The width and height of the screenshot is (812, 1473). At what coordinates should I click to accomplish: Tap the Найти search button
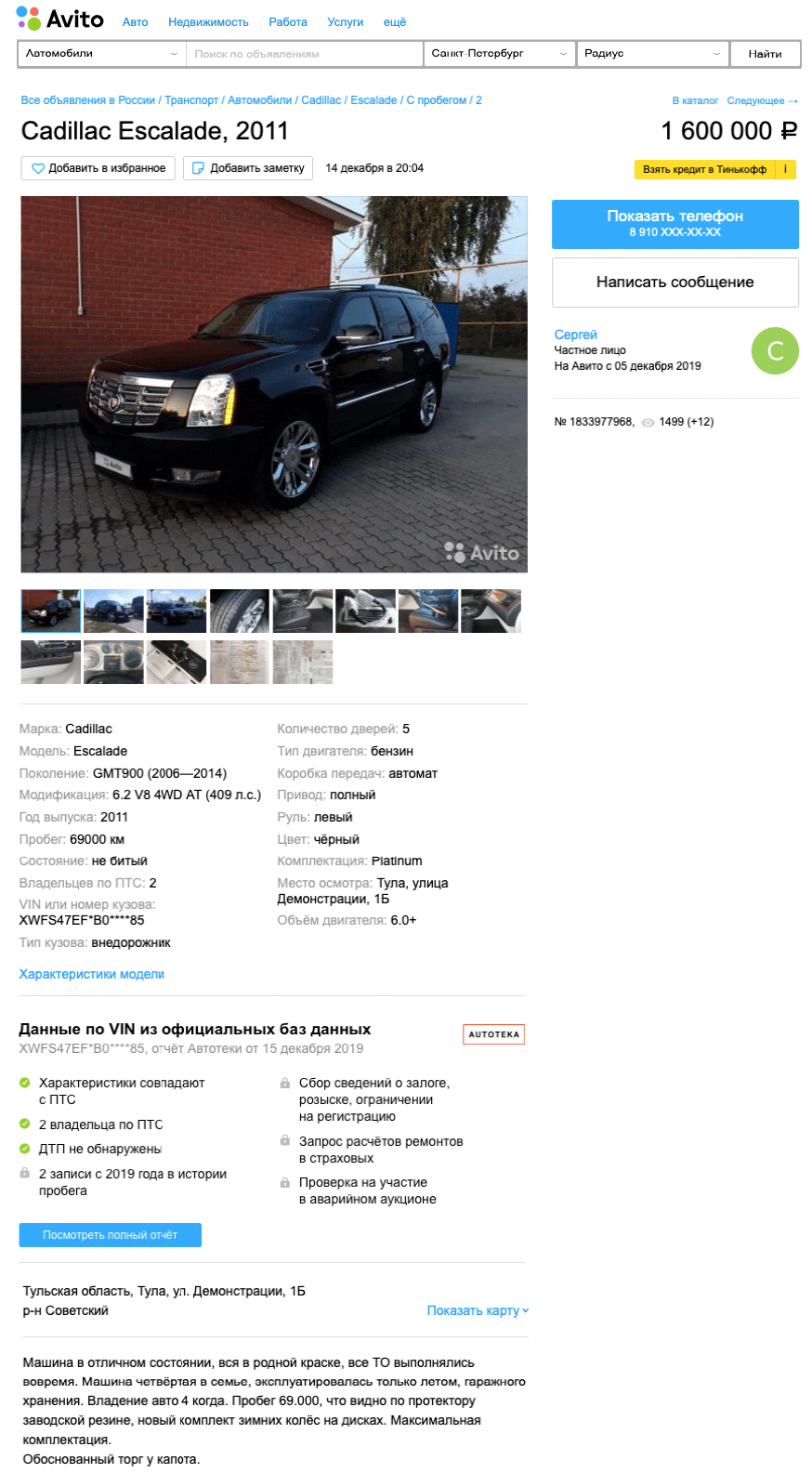(765, 54)
